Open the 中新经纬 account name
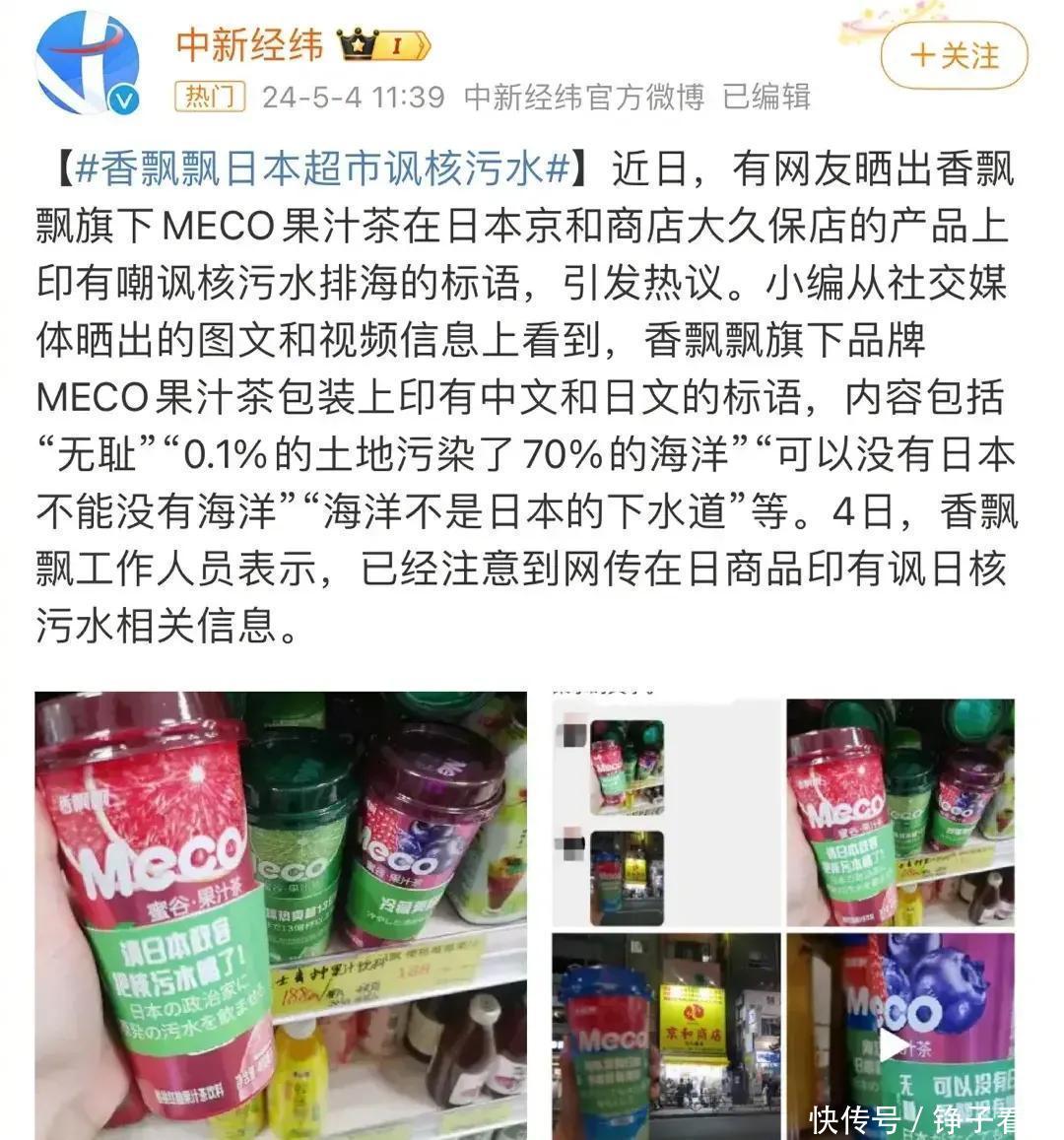This screenshot has height=1140, width=1064. tap(249, 45)
